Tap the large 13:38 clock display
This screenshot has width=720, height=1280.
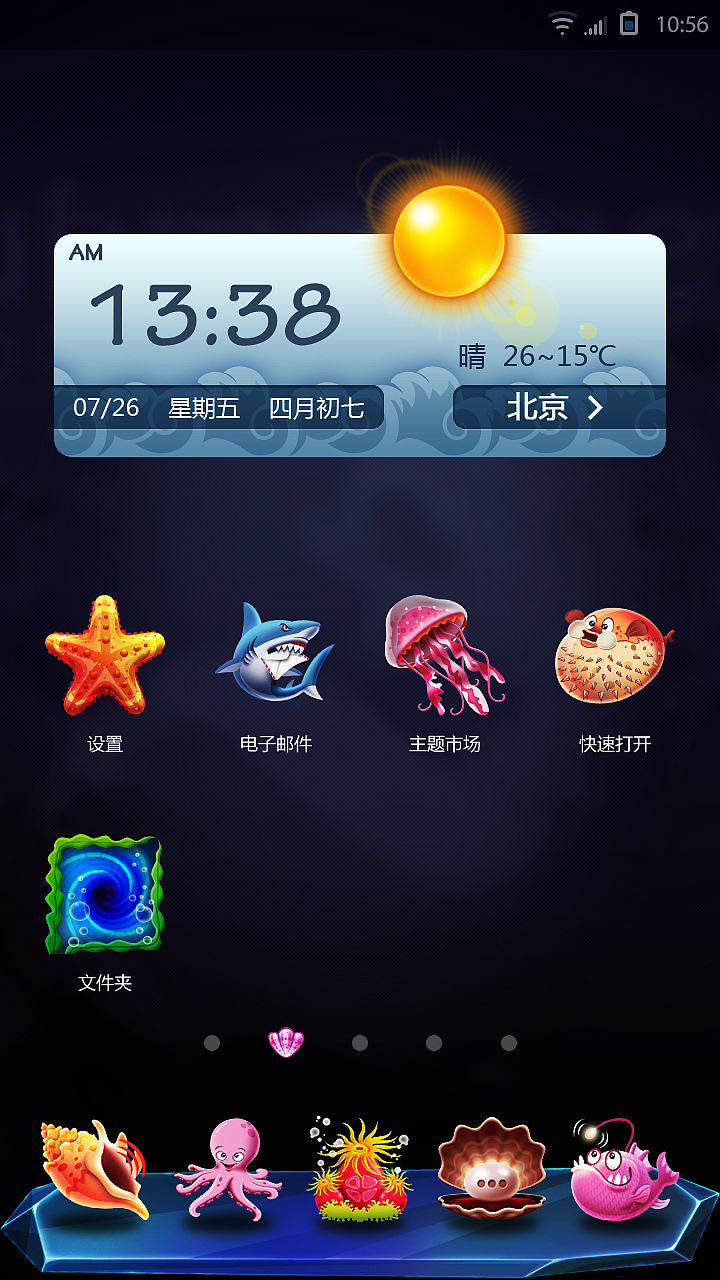coord(215,315)
